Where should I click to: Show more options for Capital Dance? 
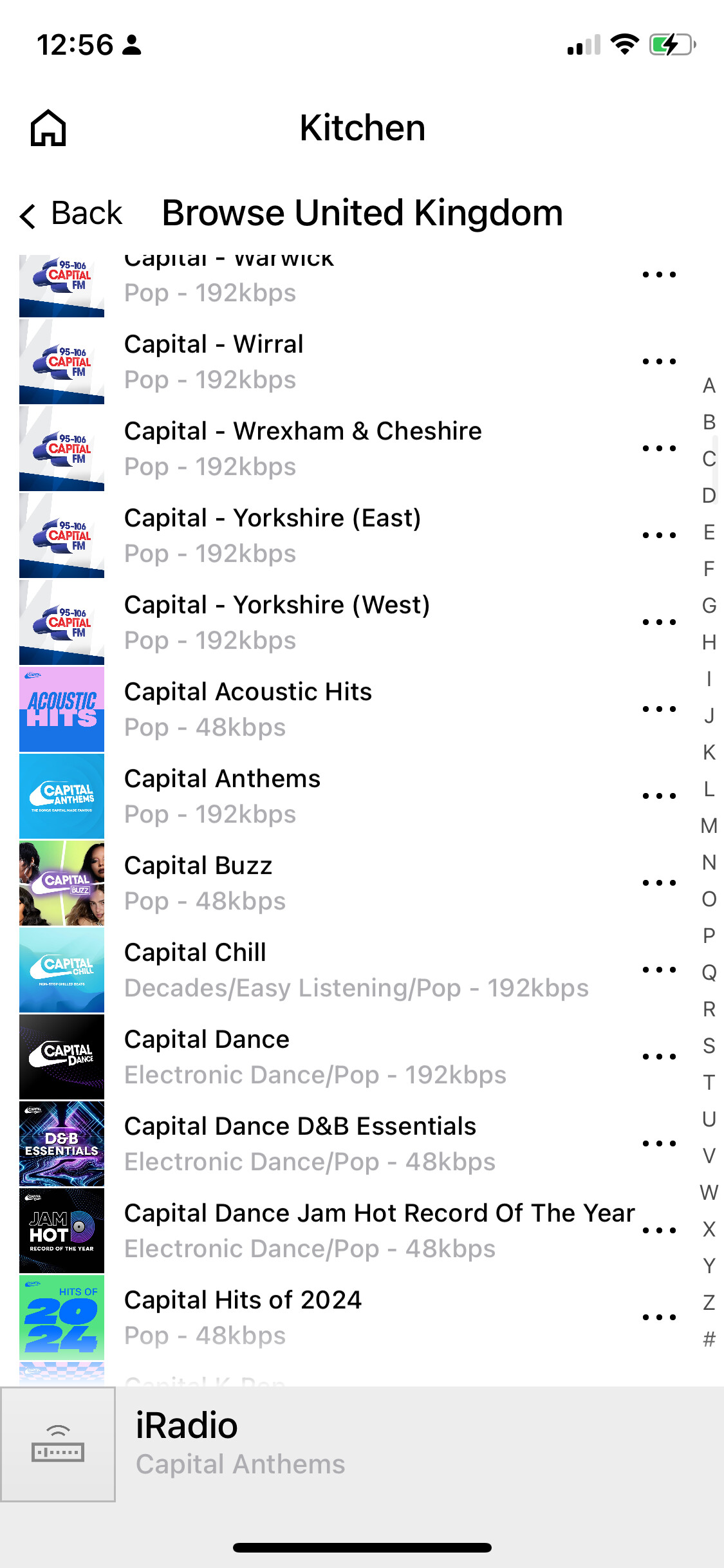click(659, 1056)
